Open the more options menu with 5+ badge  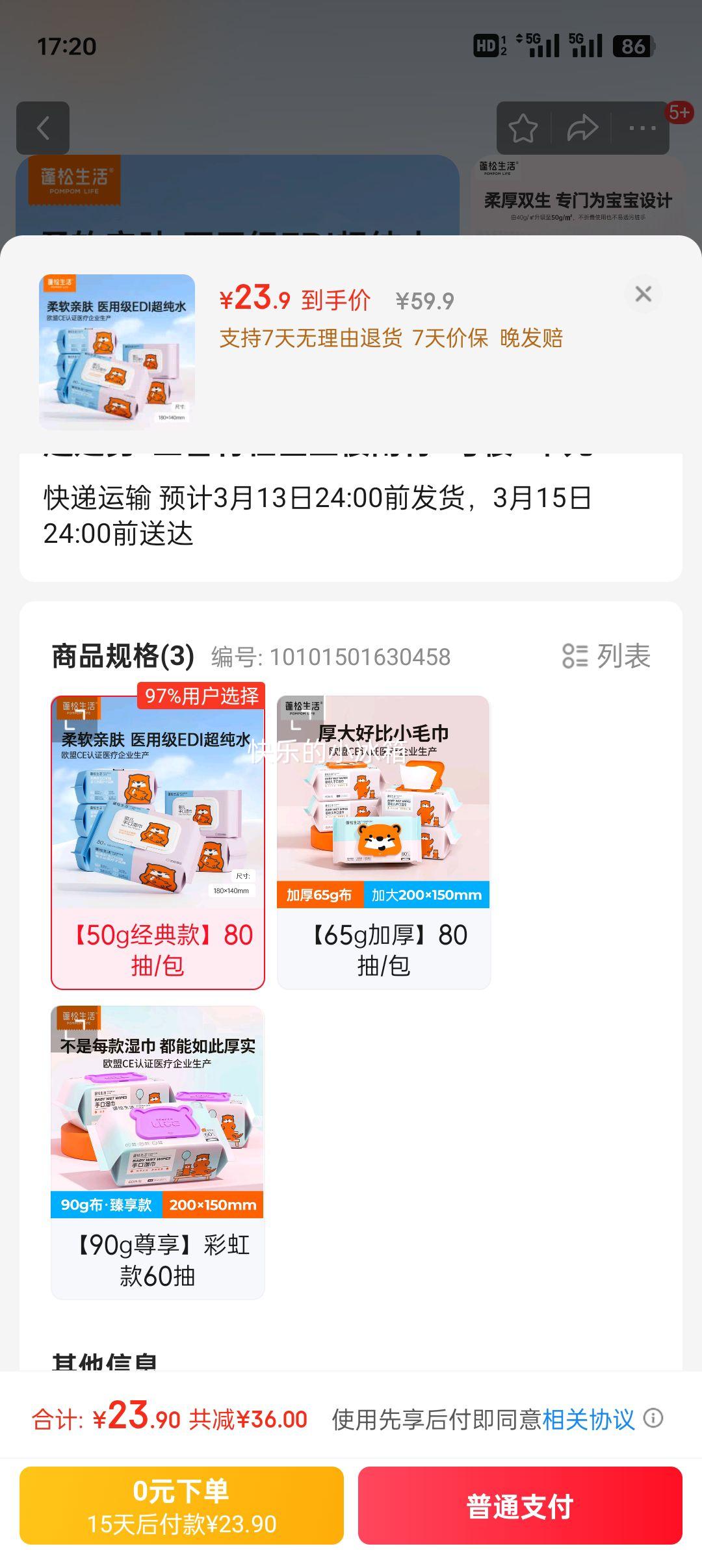(x=642, y=128)
